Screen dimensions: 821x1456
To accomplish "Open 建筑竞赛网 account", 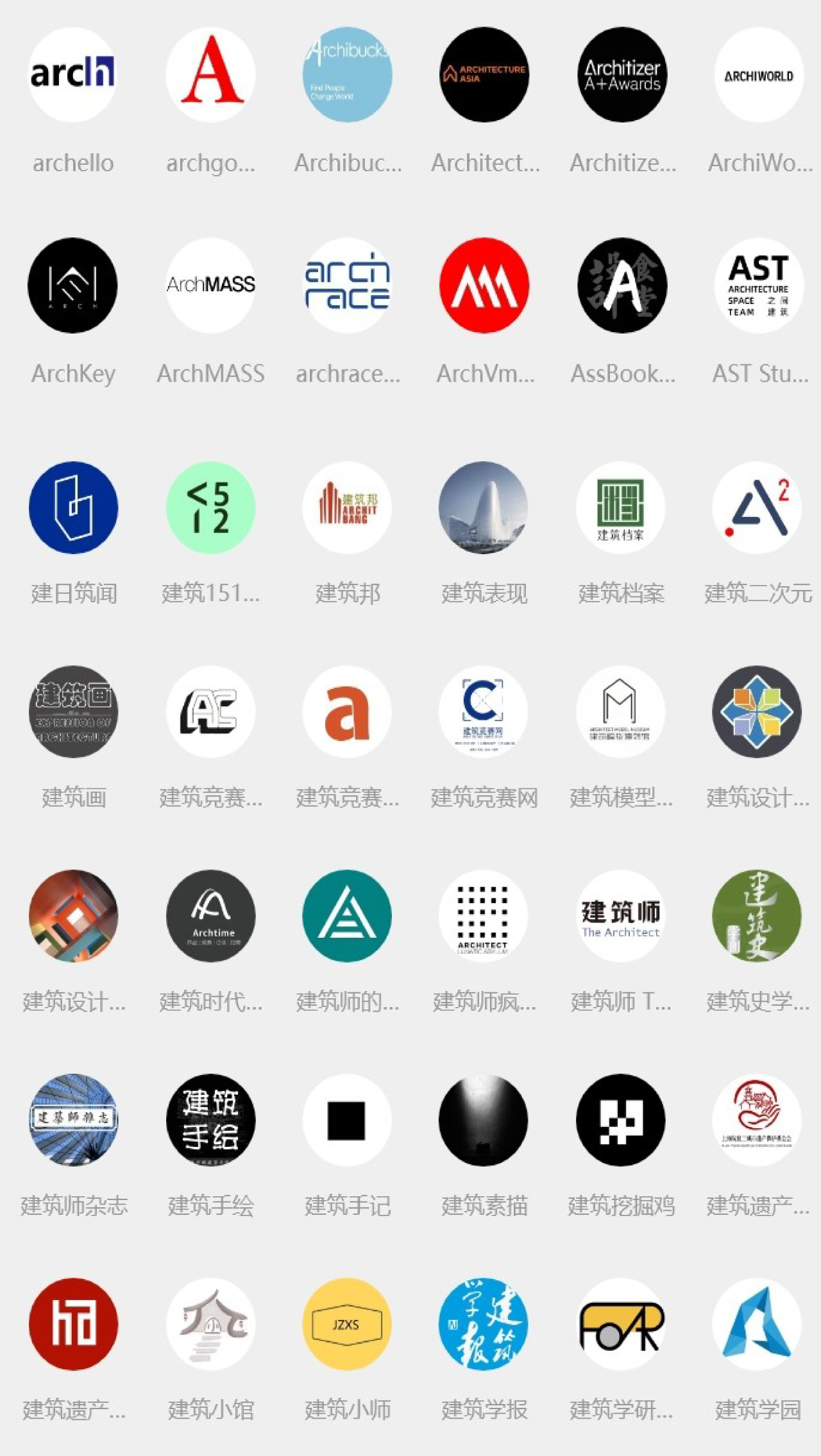I will point(484,711).
